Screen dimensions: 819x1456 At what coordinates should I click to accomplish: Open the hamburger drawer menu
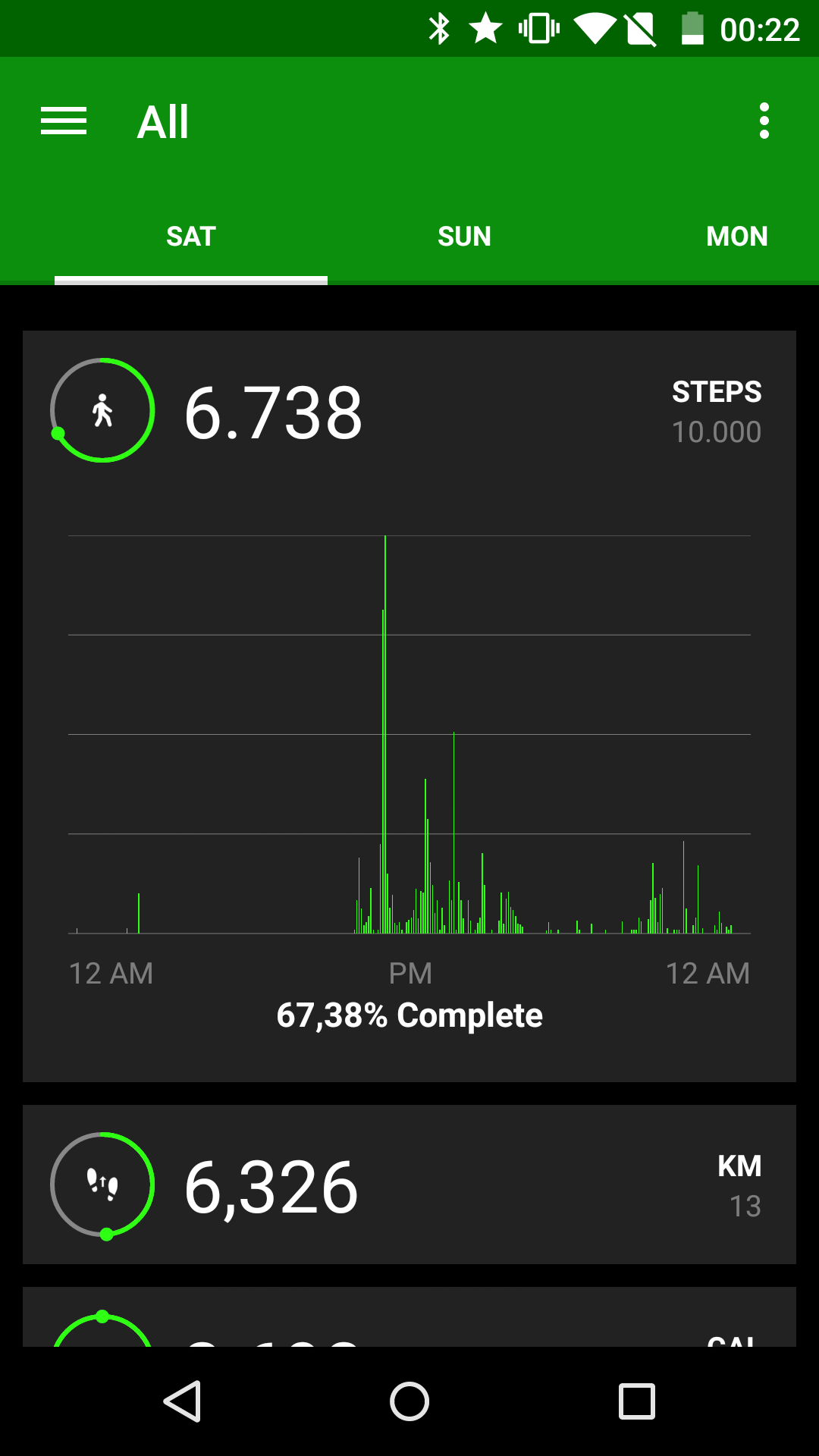click(x=64, y=121)
